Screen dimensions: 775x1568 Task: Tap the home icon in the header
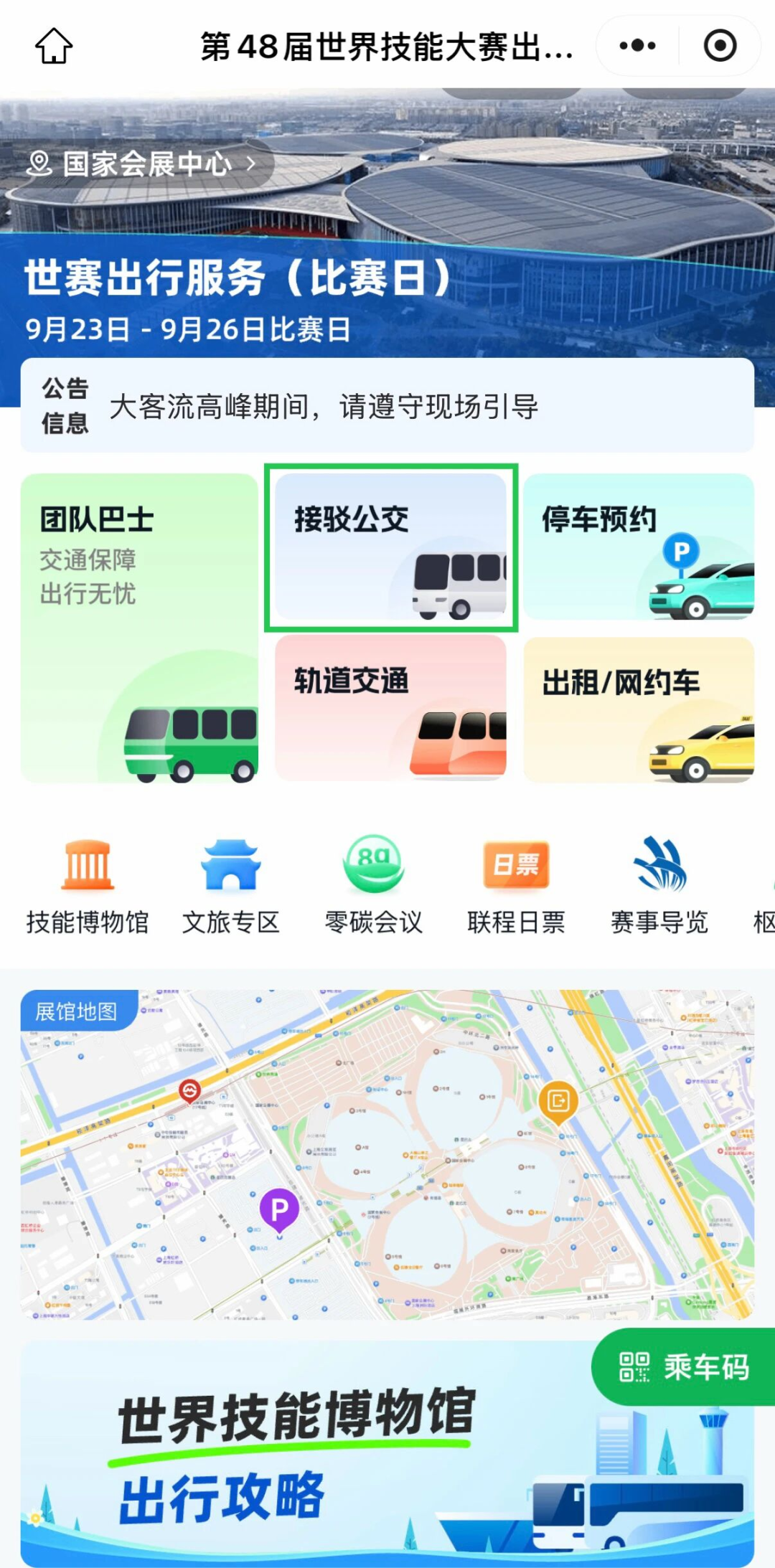pyautogui.click(x=55, y=46)
